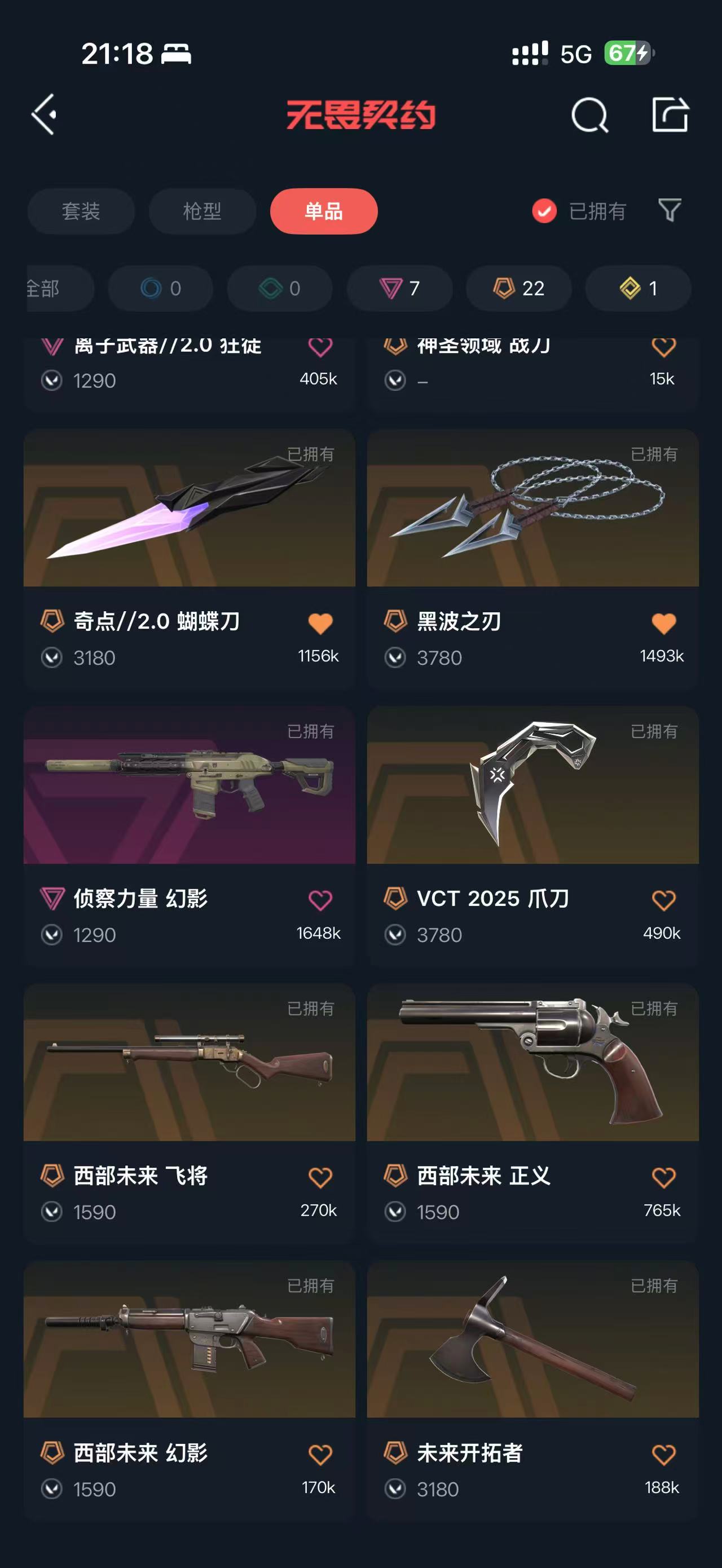Uncheck the 已拥有 filter checkbox
Image resolution: width=722 pixels, height=1568 pixels.
click(544, 211)
